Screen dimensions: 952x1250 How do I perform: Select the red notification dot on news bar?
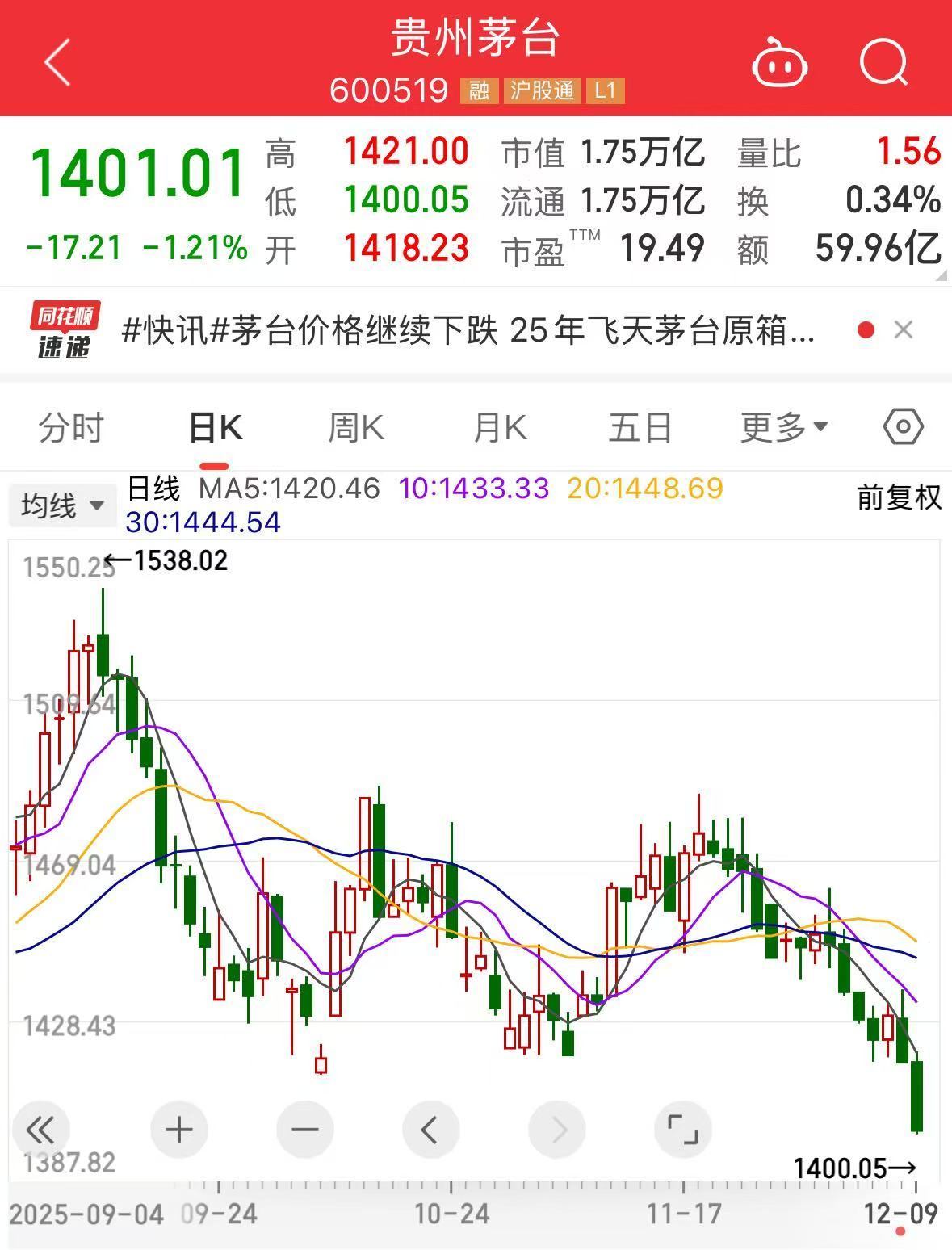point(866,329)
